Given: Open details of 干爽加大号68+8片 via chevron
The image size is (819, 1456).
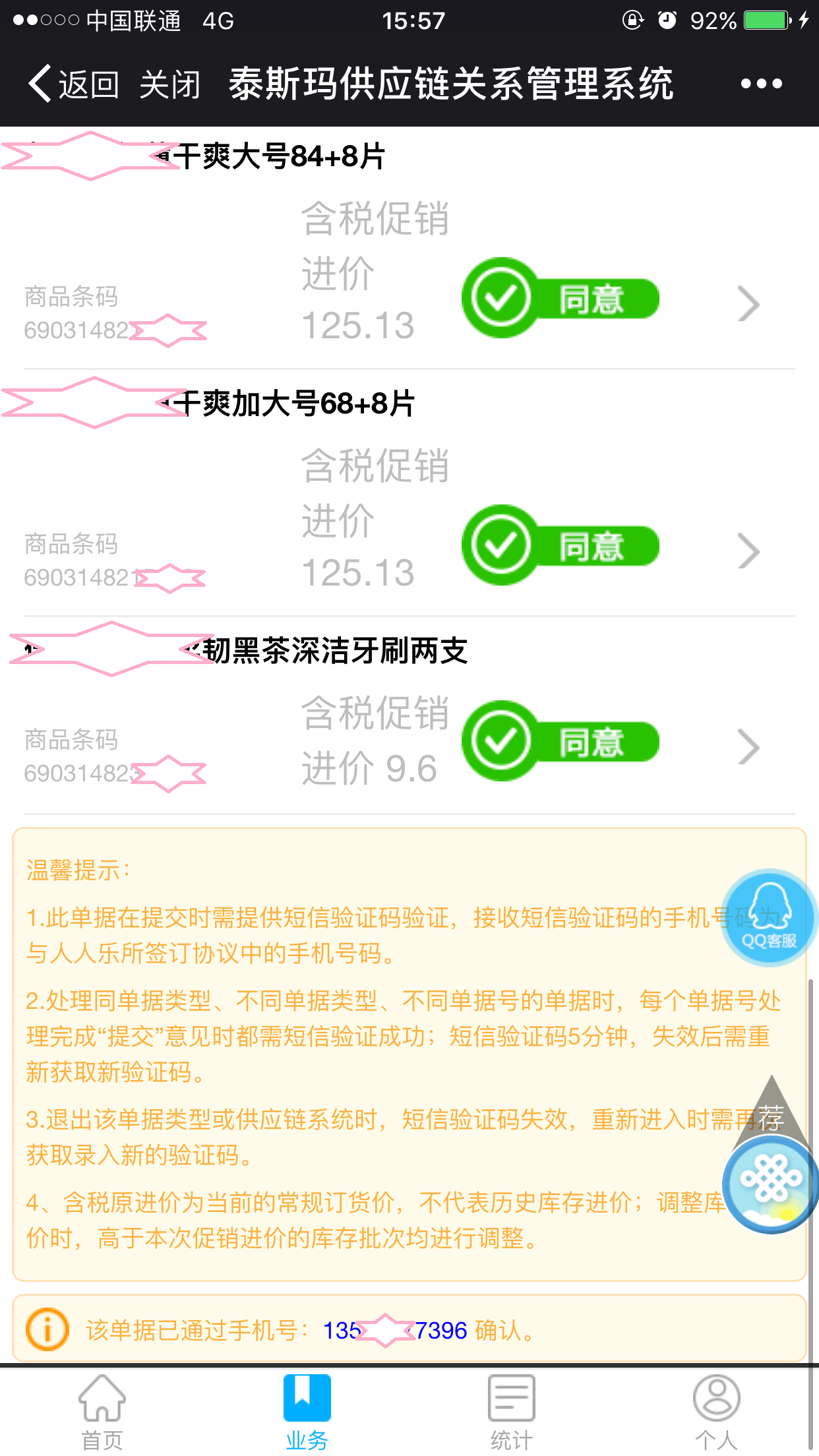Looking at the screenshot, I should click(748, 551).
